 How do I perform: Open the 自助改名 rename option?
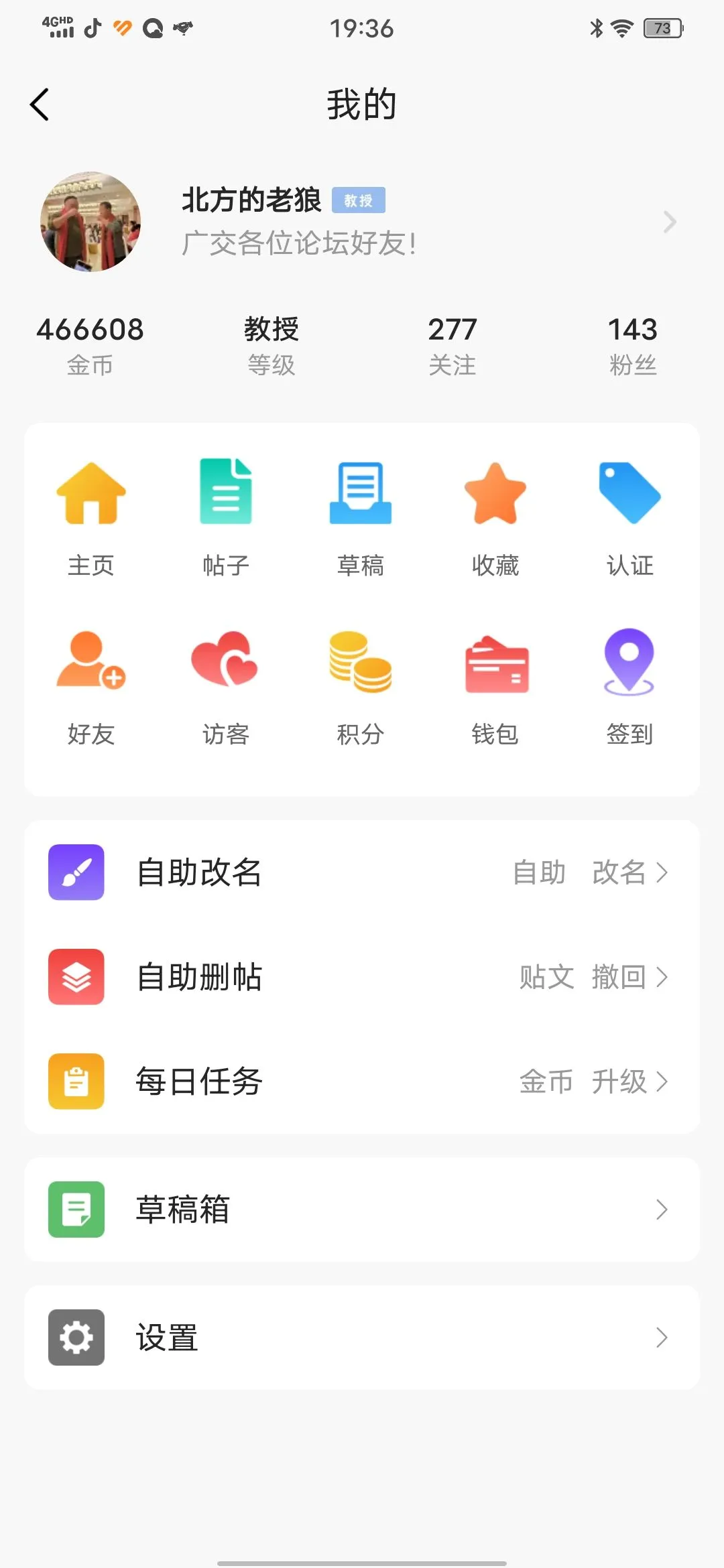(362, 872)
